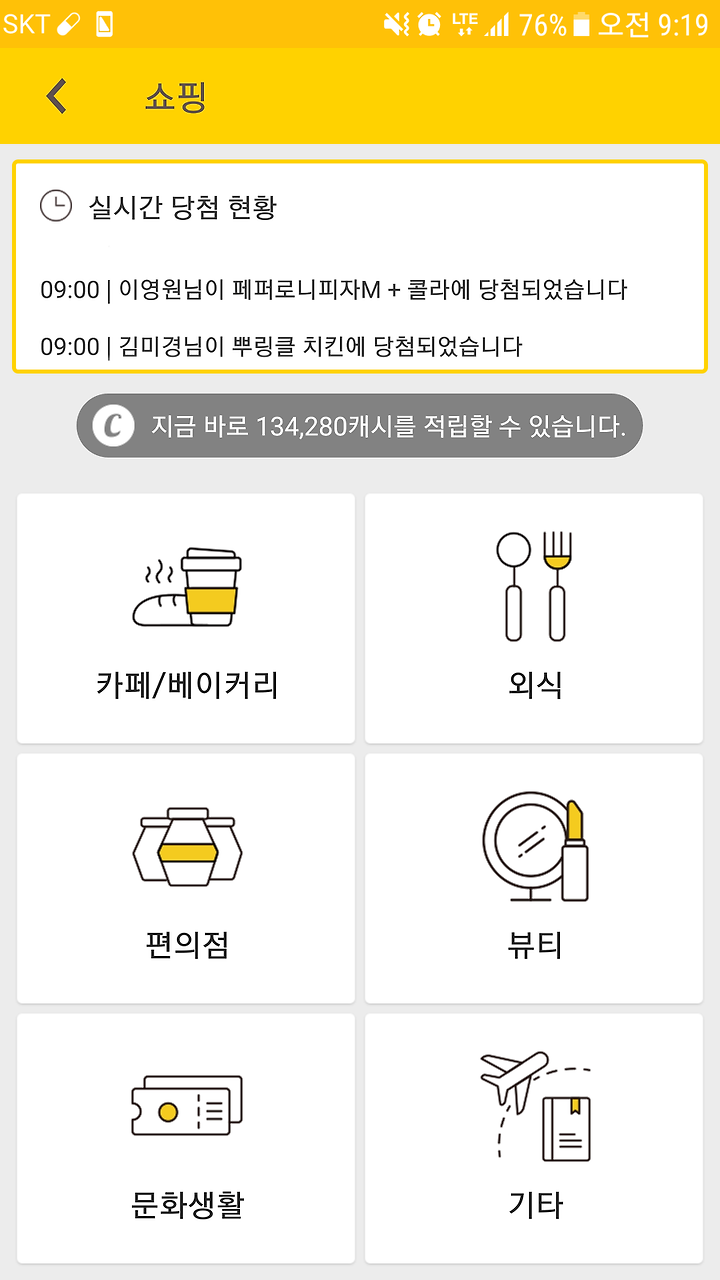Go back using the header back arrow
Screen dimensions: 720x1280
pos(57,96)
